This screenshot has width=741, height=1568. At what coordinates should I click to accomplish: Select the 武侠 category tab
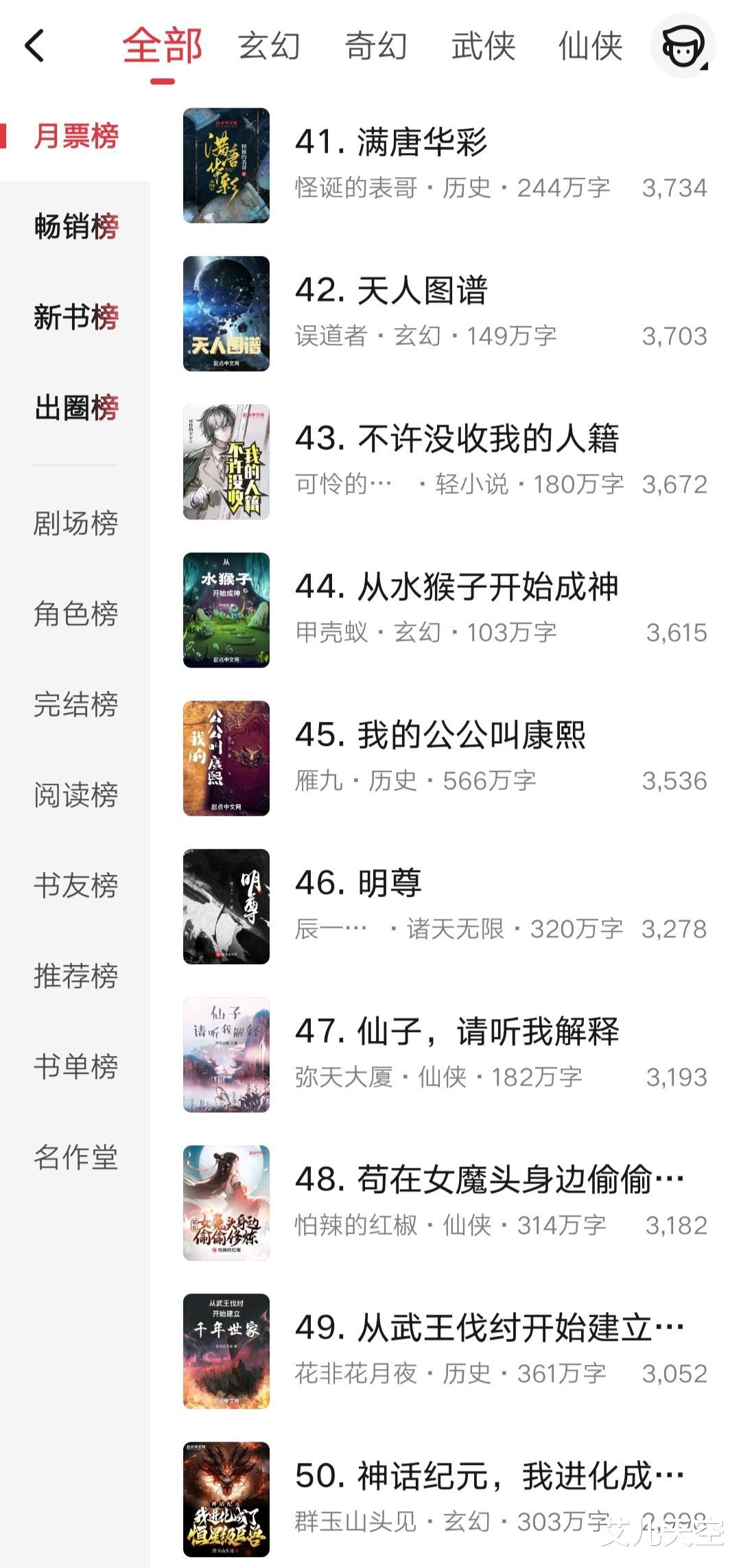(x=483, y=46)
